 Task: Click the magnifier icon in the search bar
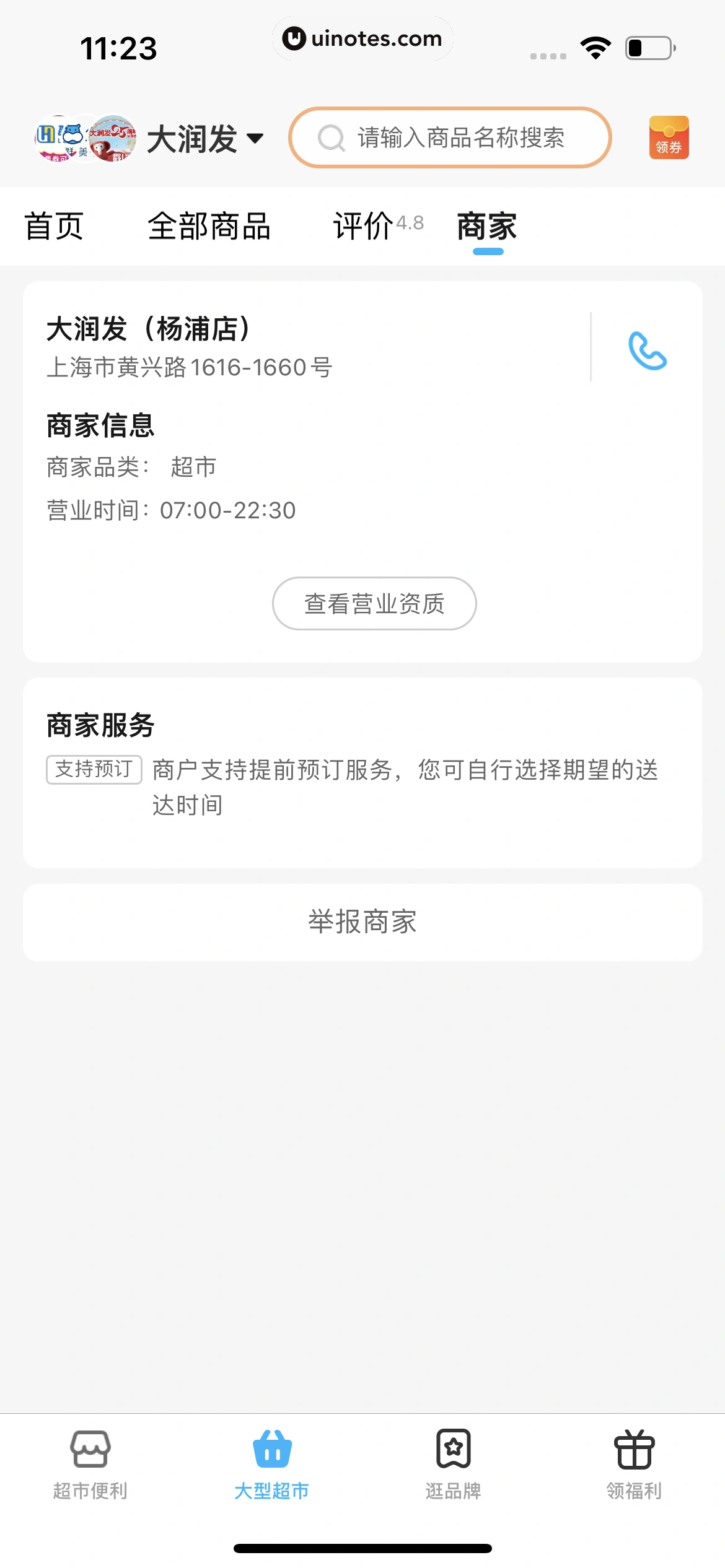pos(330,138)
